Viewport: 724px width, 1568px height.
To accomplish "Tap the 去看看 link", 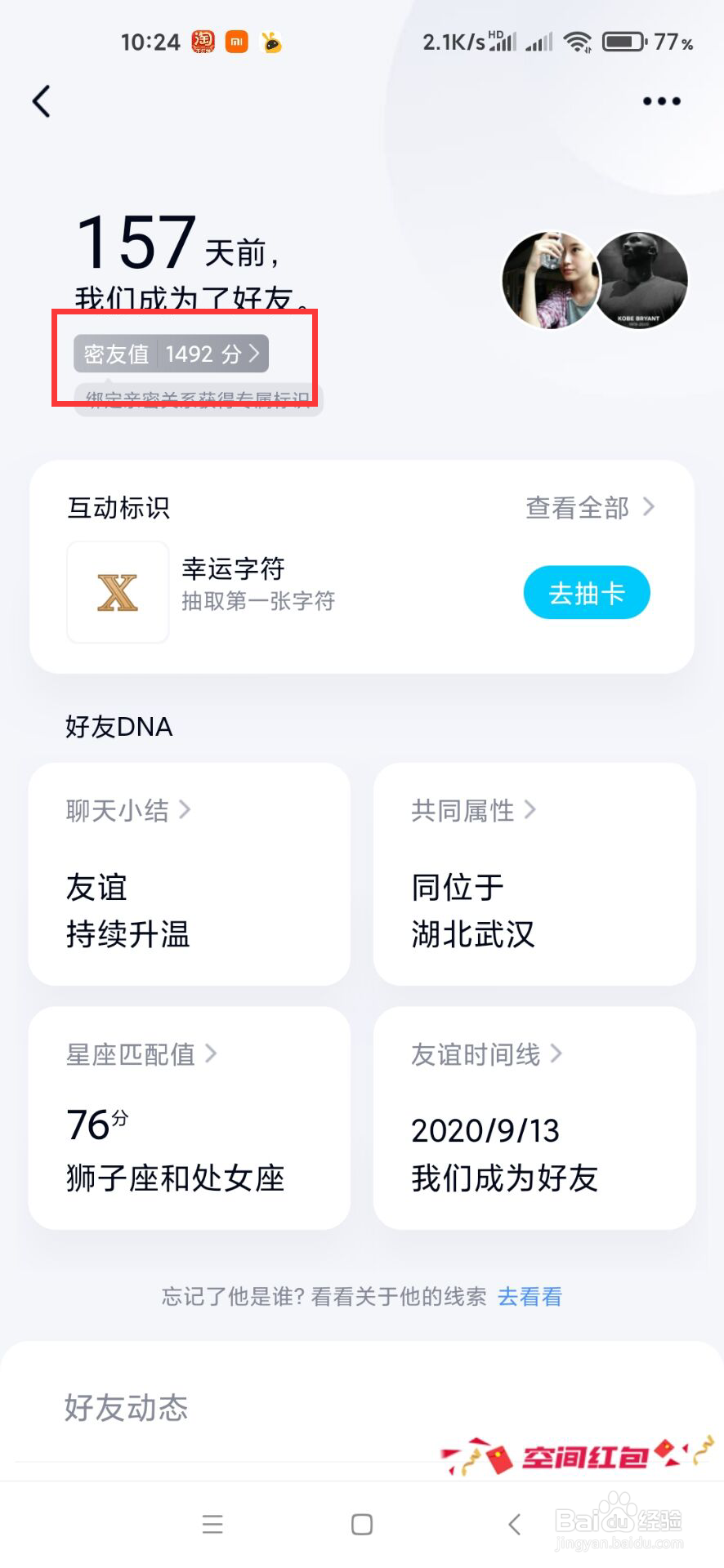I will pyautogui.click(x=530, y=1296).
